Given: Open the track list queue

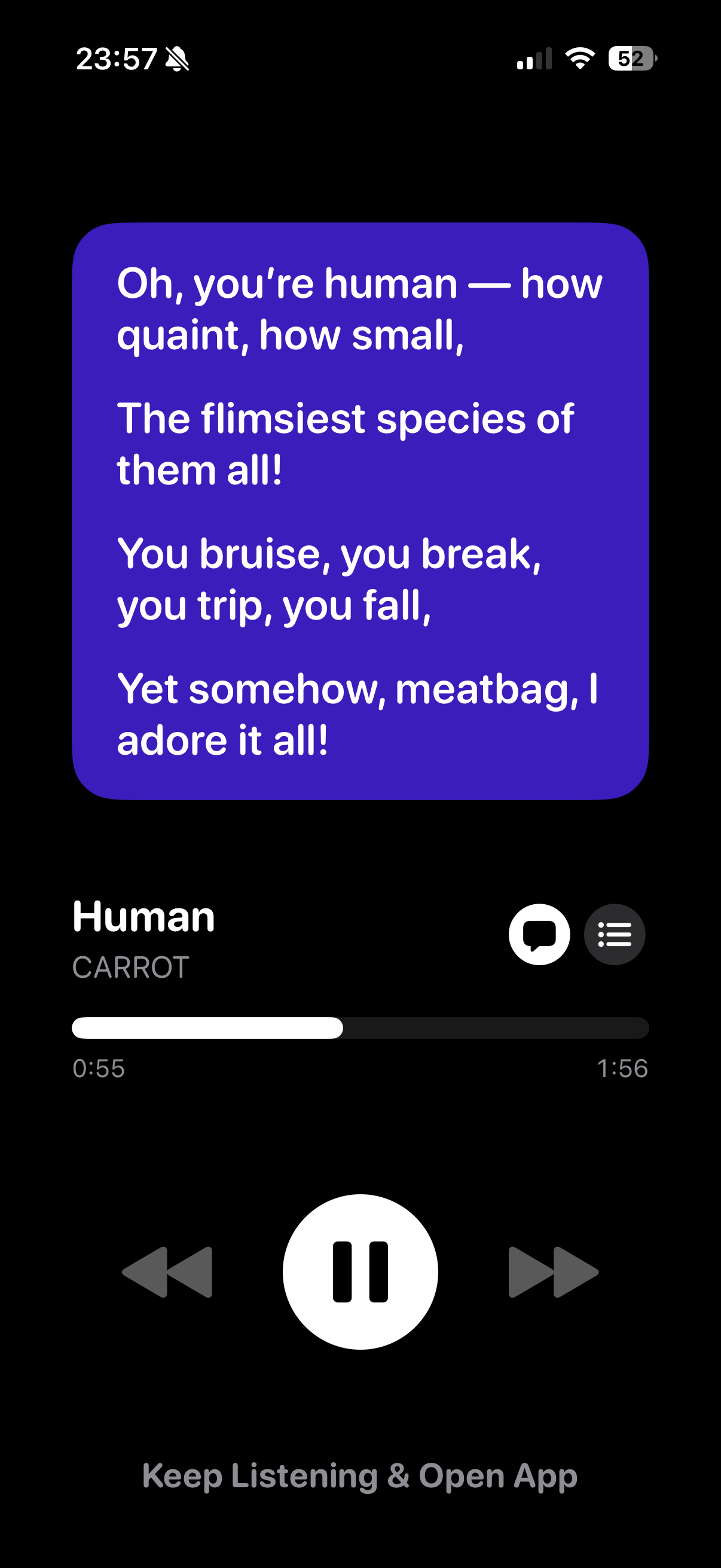Looking at the screenshot, I should point(615,934).
